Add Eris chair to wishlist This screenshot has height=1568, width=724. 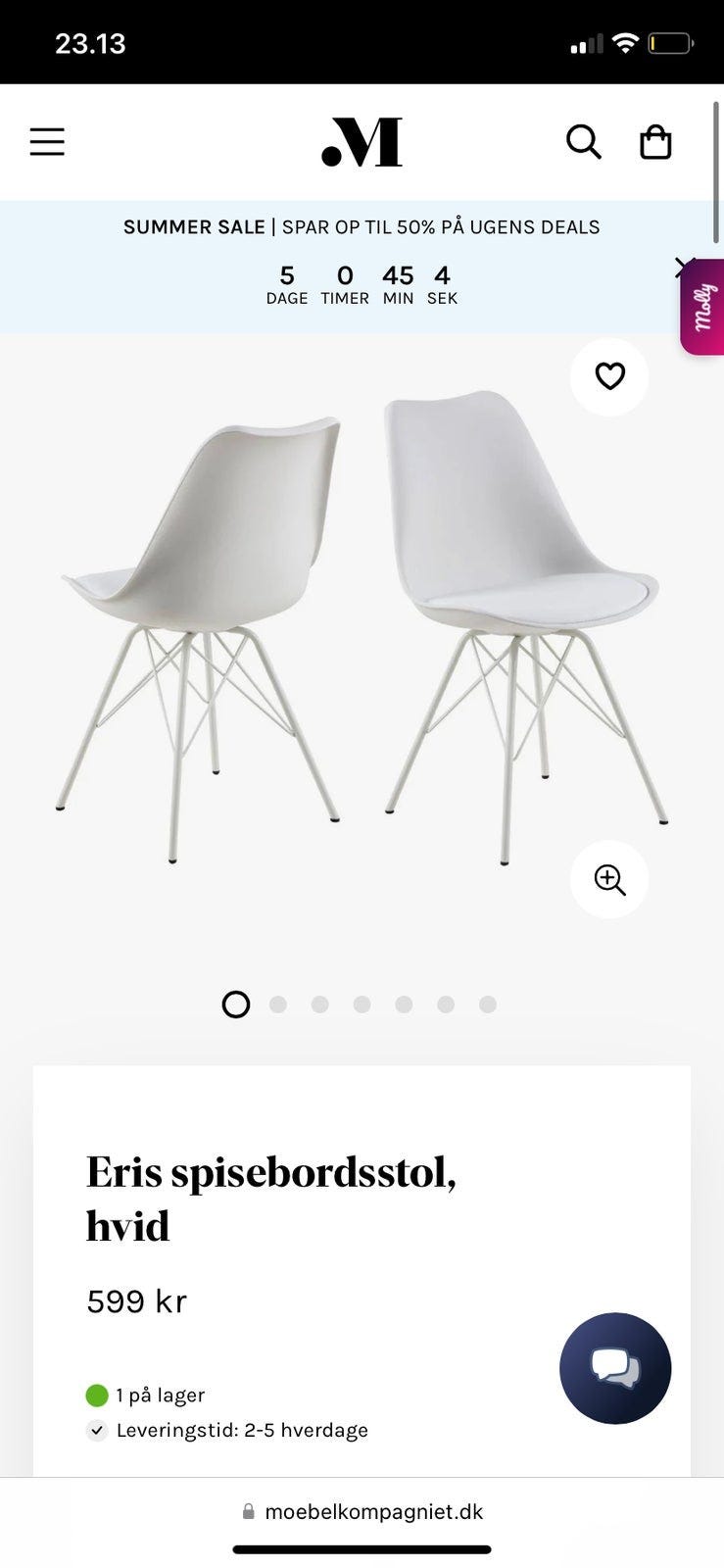(x=609, y=376)
